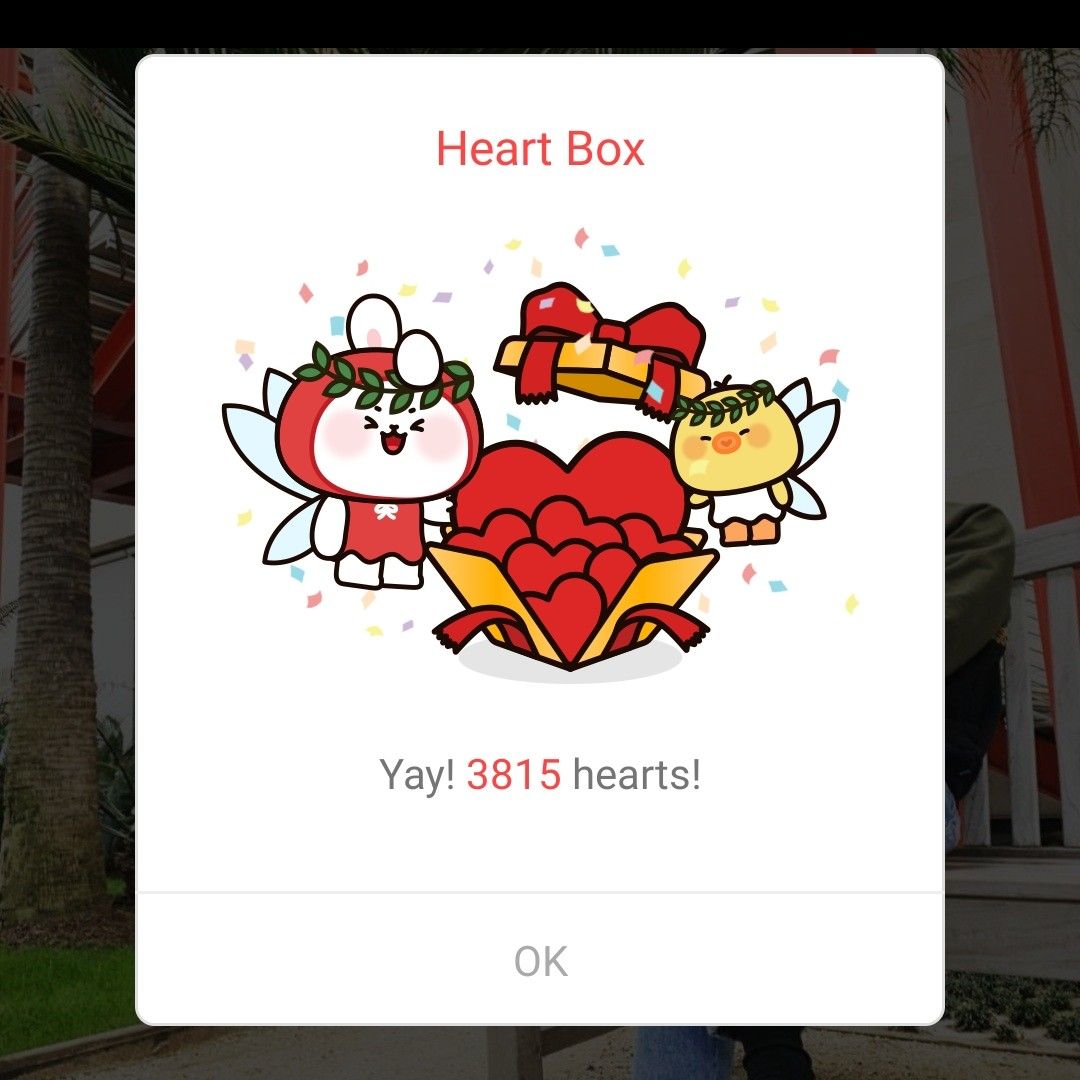Confirm the Heart Box dialog with OK
The width and height of the screenshot is (1080, 1080).
pos(540,961)
